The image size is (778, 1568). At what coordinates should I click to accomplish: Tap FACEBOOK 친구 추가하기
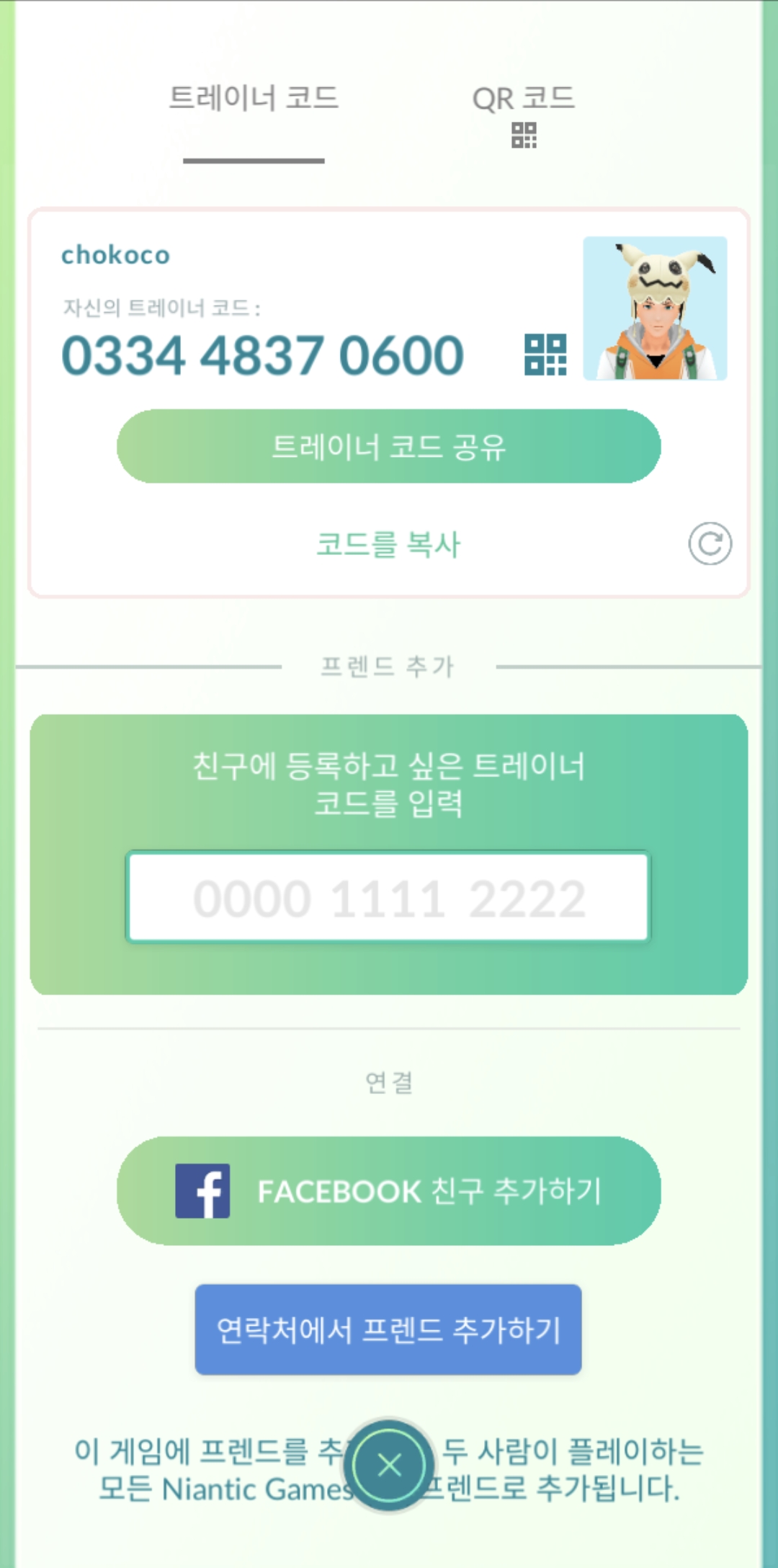coord(388,1190)
